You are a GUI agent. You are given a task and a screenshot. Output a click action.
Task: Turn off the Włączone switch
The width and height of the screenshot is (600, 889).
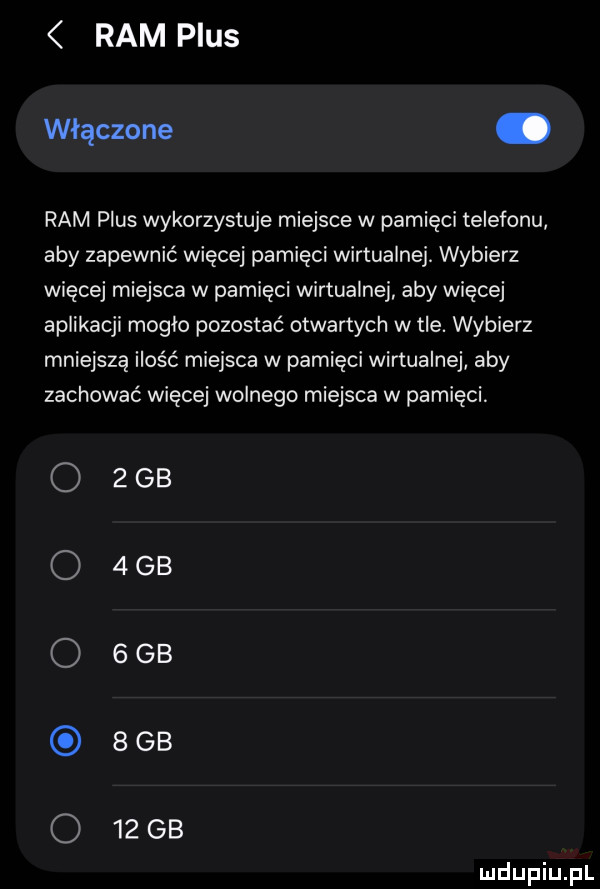522,130
